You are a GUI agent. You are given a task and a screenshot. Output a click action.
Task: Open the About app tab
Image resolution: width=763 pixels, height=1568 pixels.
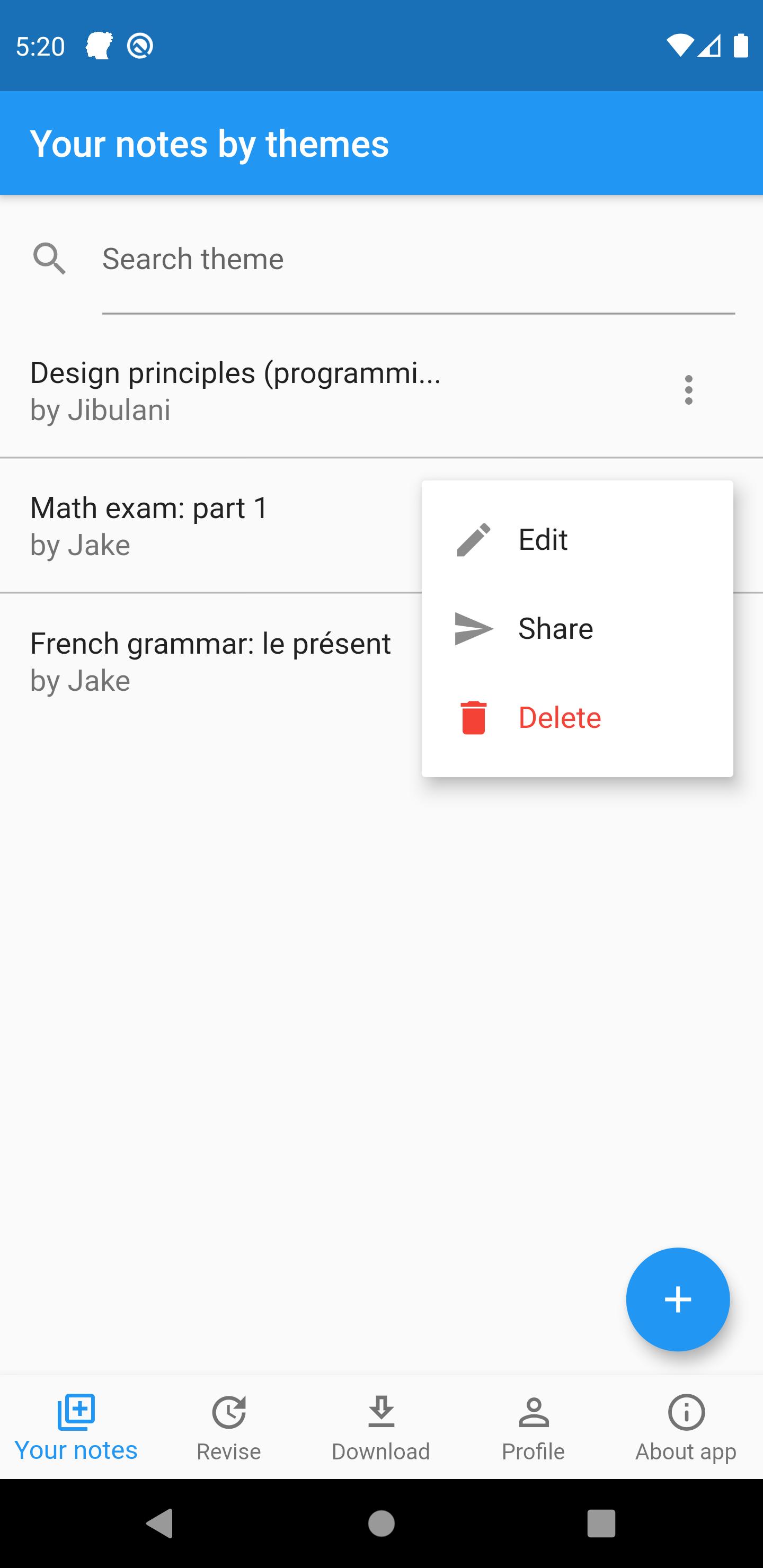pyautogui.click(x=686, y=1428)
